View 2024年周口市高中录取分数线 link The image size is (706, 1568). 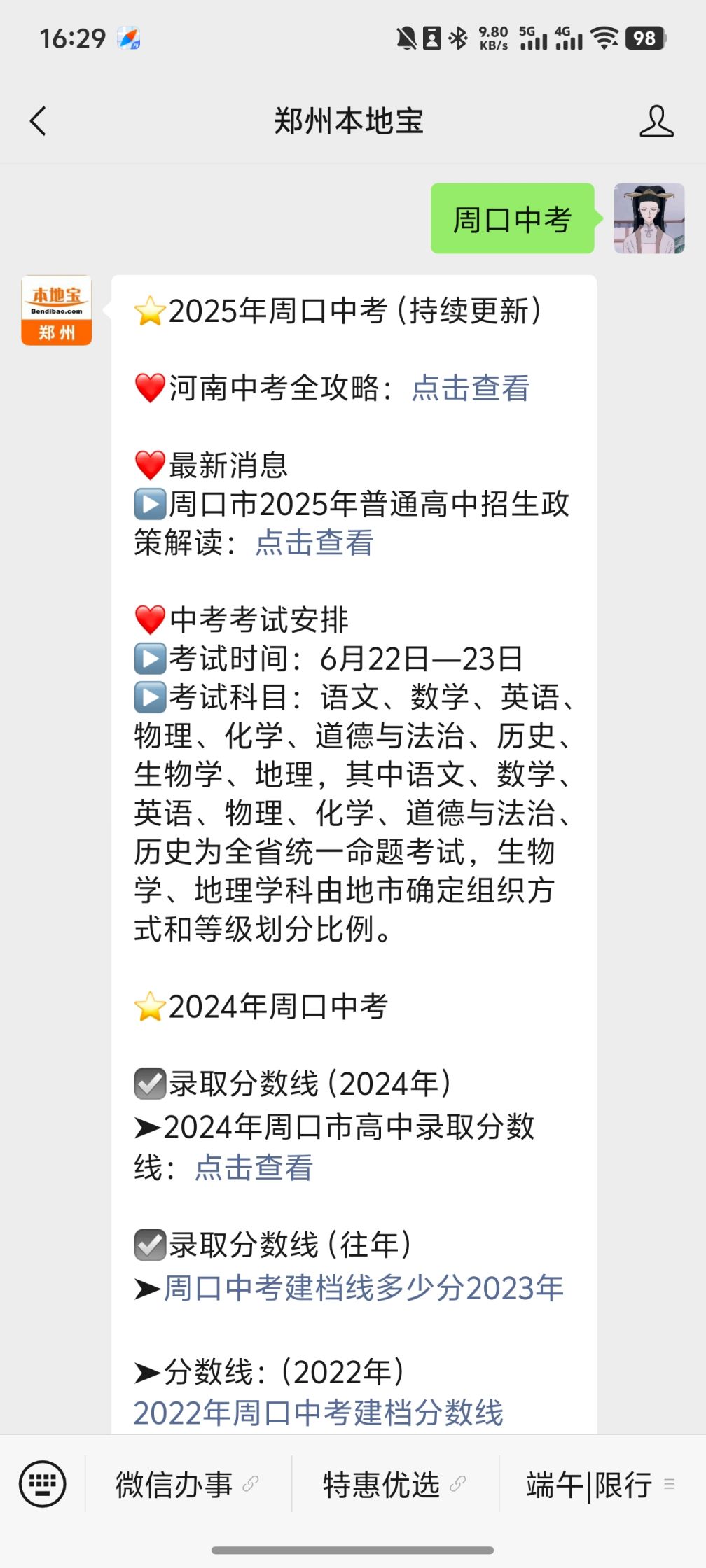click(254, 1168)
